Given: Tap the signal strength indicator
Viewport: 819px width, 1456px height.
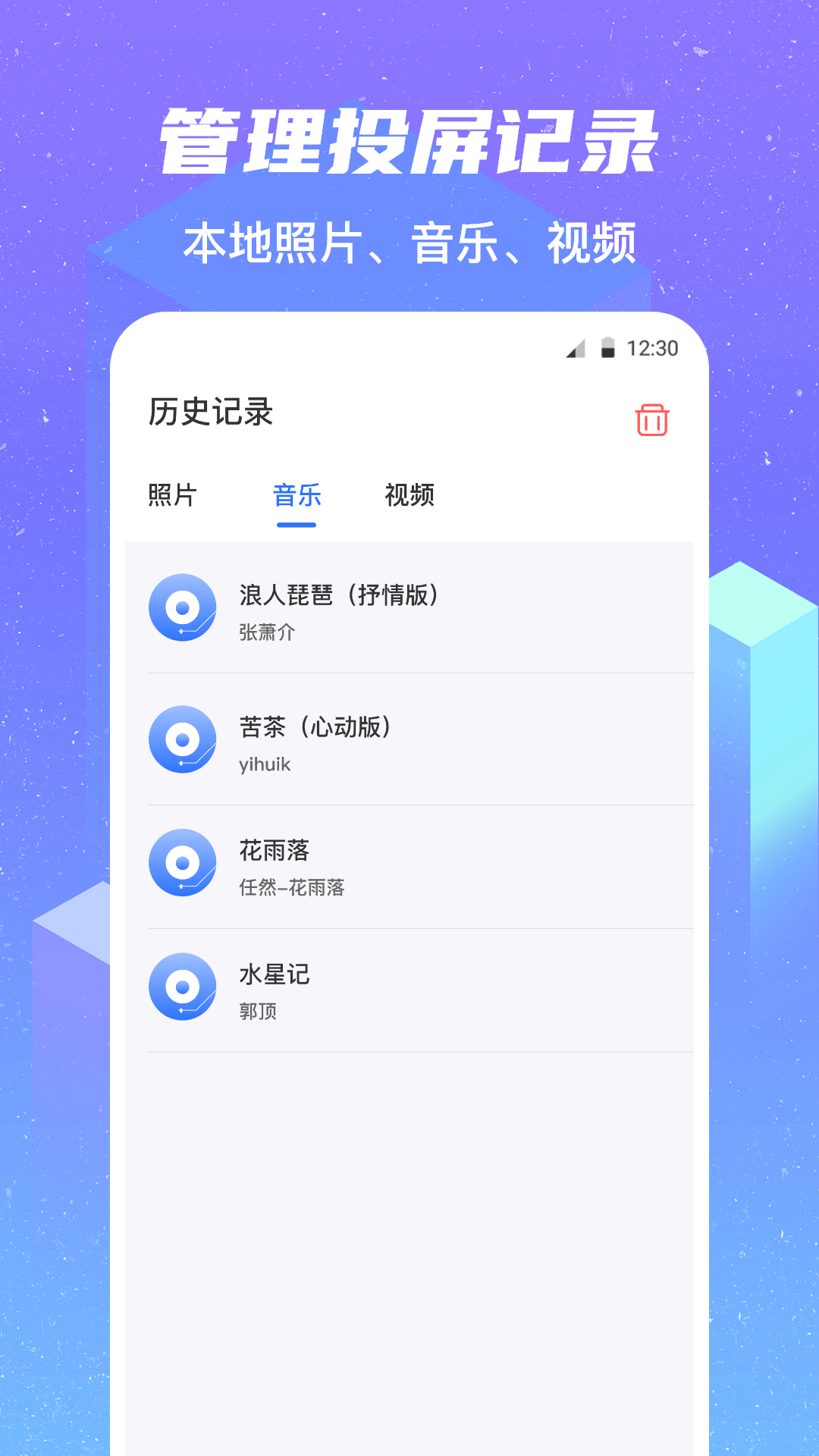Looking at the screenshot, I should tap(575, 349).
